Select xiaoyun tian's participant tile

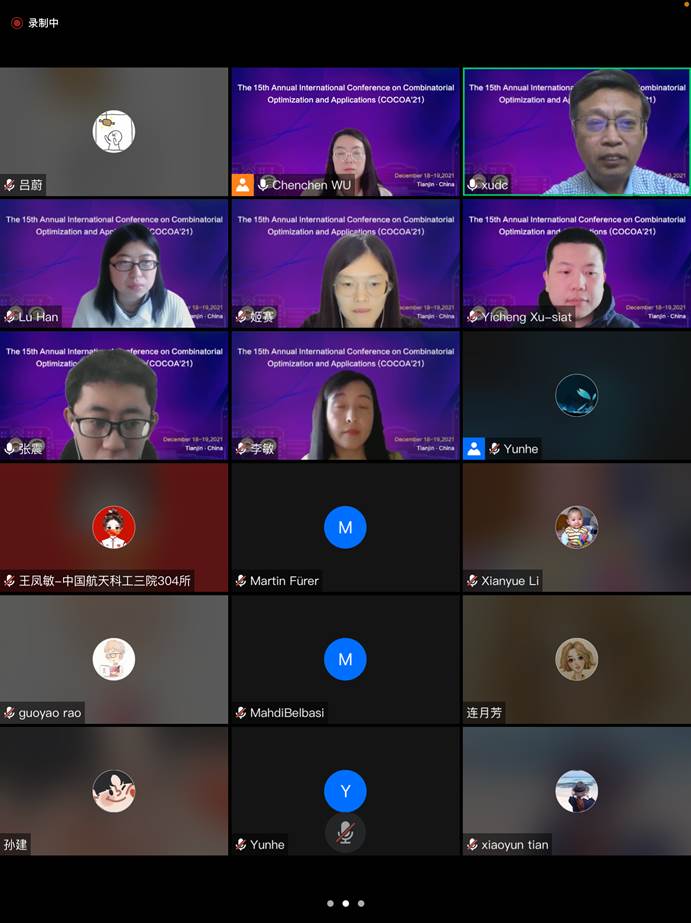tap(576, 791)
